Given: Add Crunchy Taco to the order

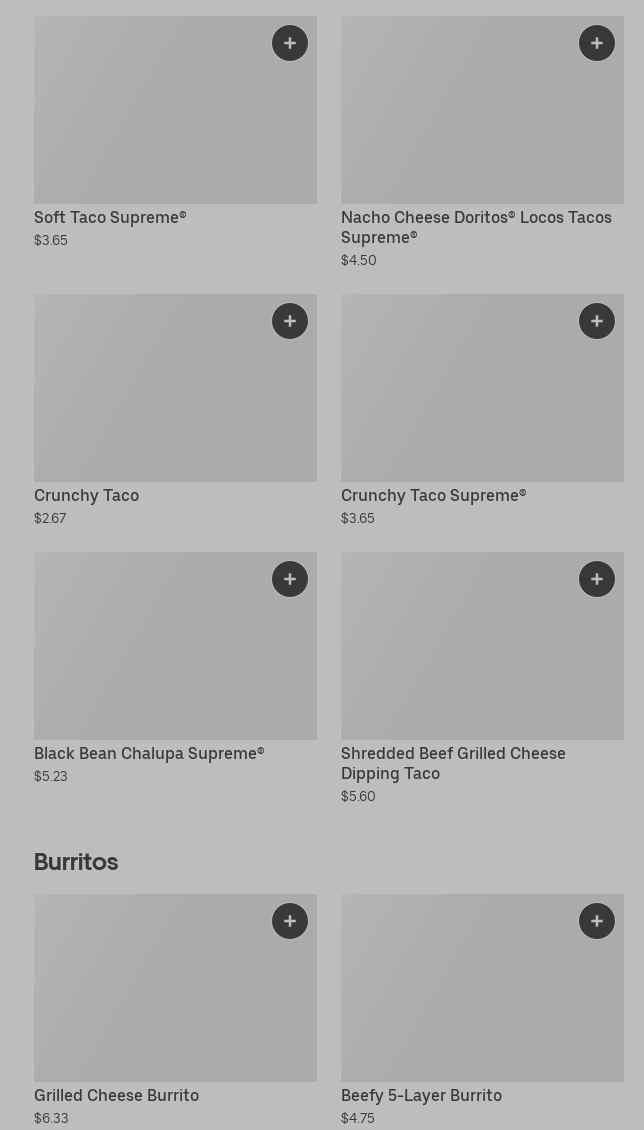Looking at the screenshot, I should pyautogui.click(x=290, y=321).
